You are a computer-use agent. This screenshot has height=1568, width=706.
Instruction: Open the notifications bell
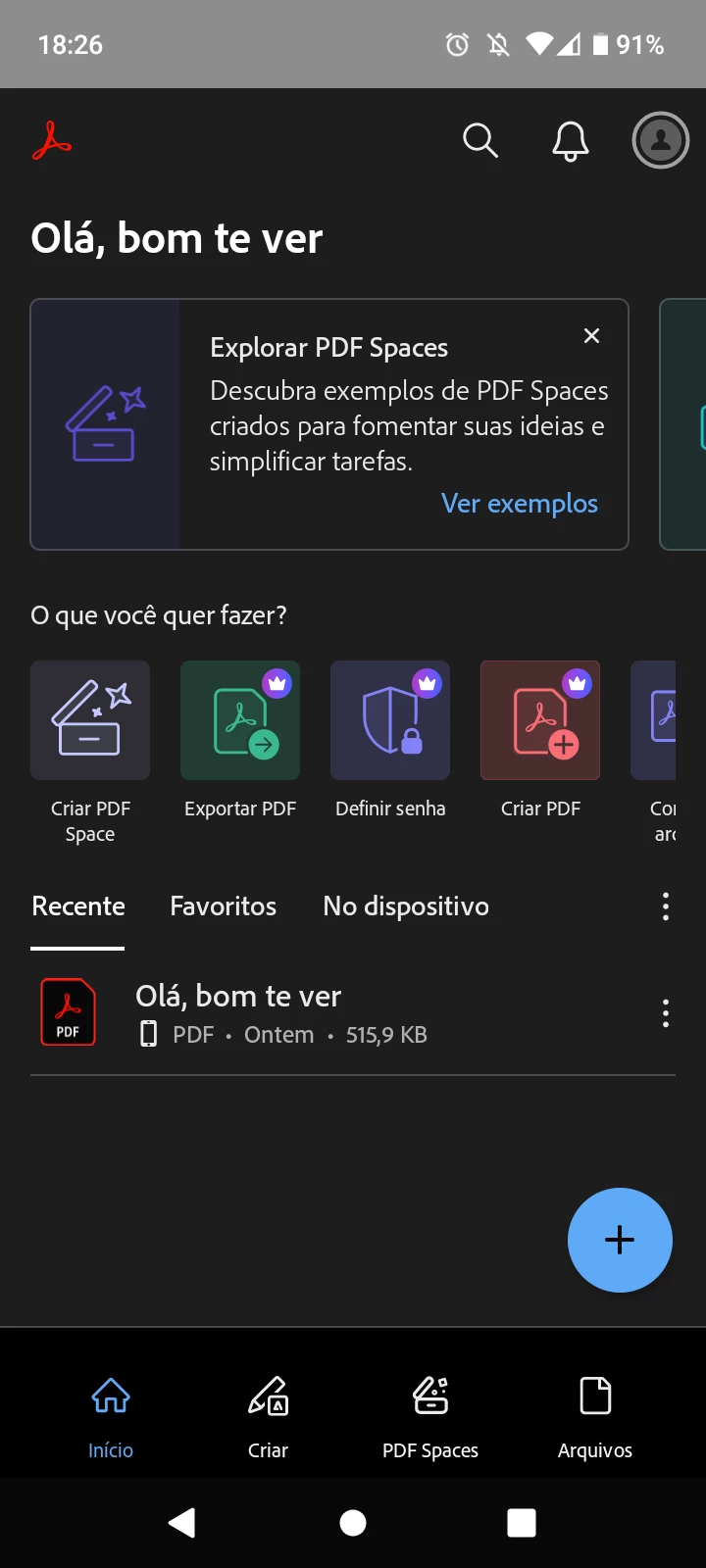coord(570,141)
